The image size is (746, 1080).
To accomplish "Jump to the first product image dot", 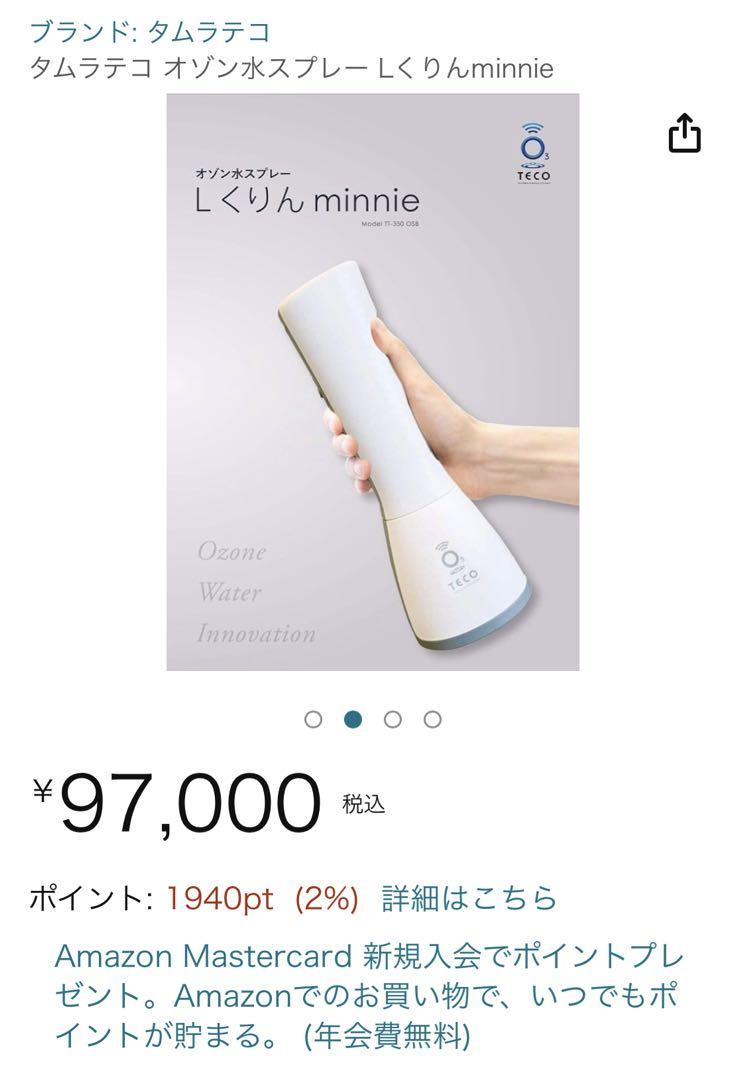I will (x=313, y=719).
